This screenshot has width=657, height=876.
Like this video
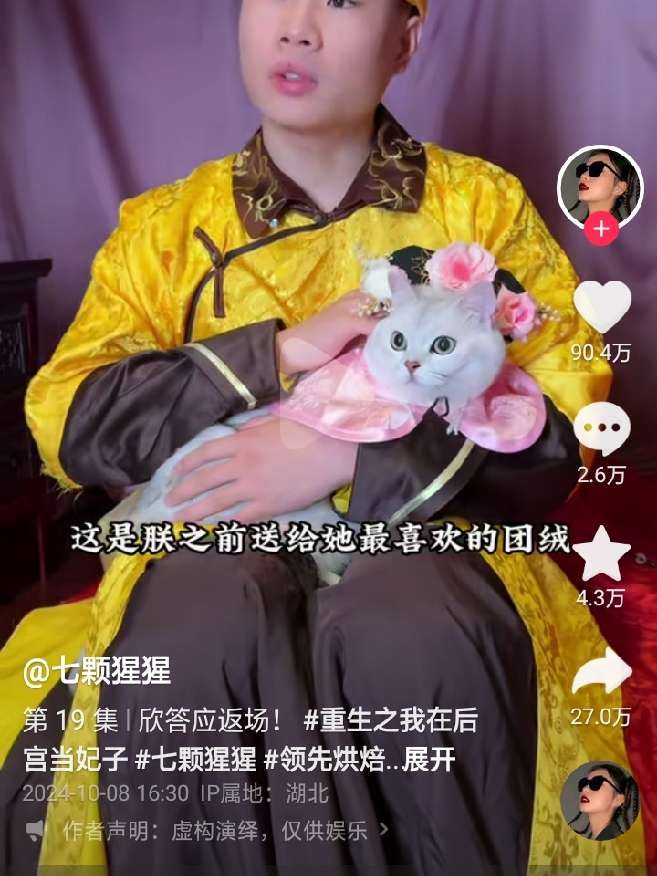[602, 308]
